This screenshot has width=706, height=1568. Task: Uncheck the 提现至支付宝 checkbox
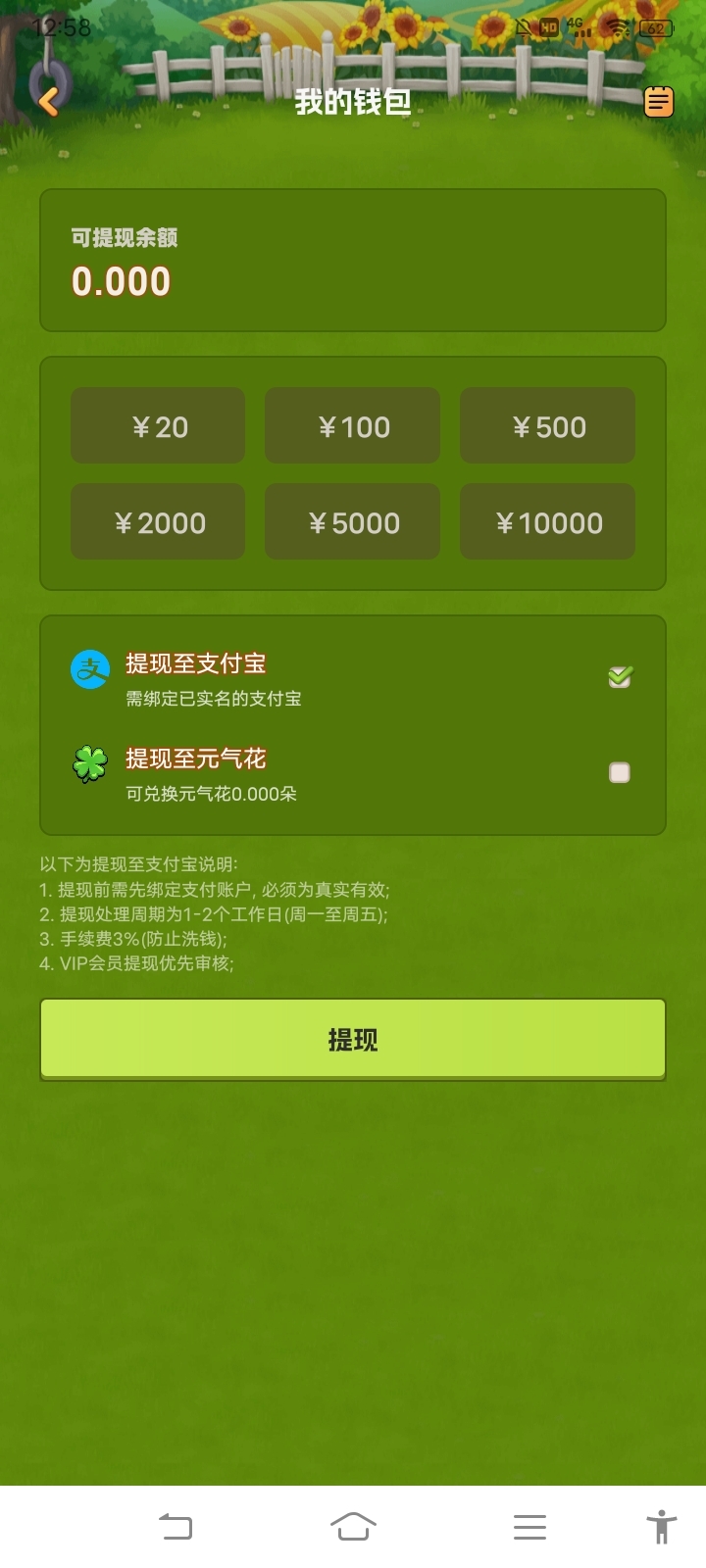620,676
